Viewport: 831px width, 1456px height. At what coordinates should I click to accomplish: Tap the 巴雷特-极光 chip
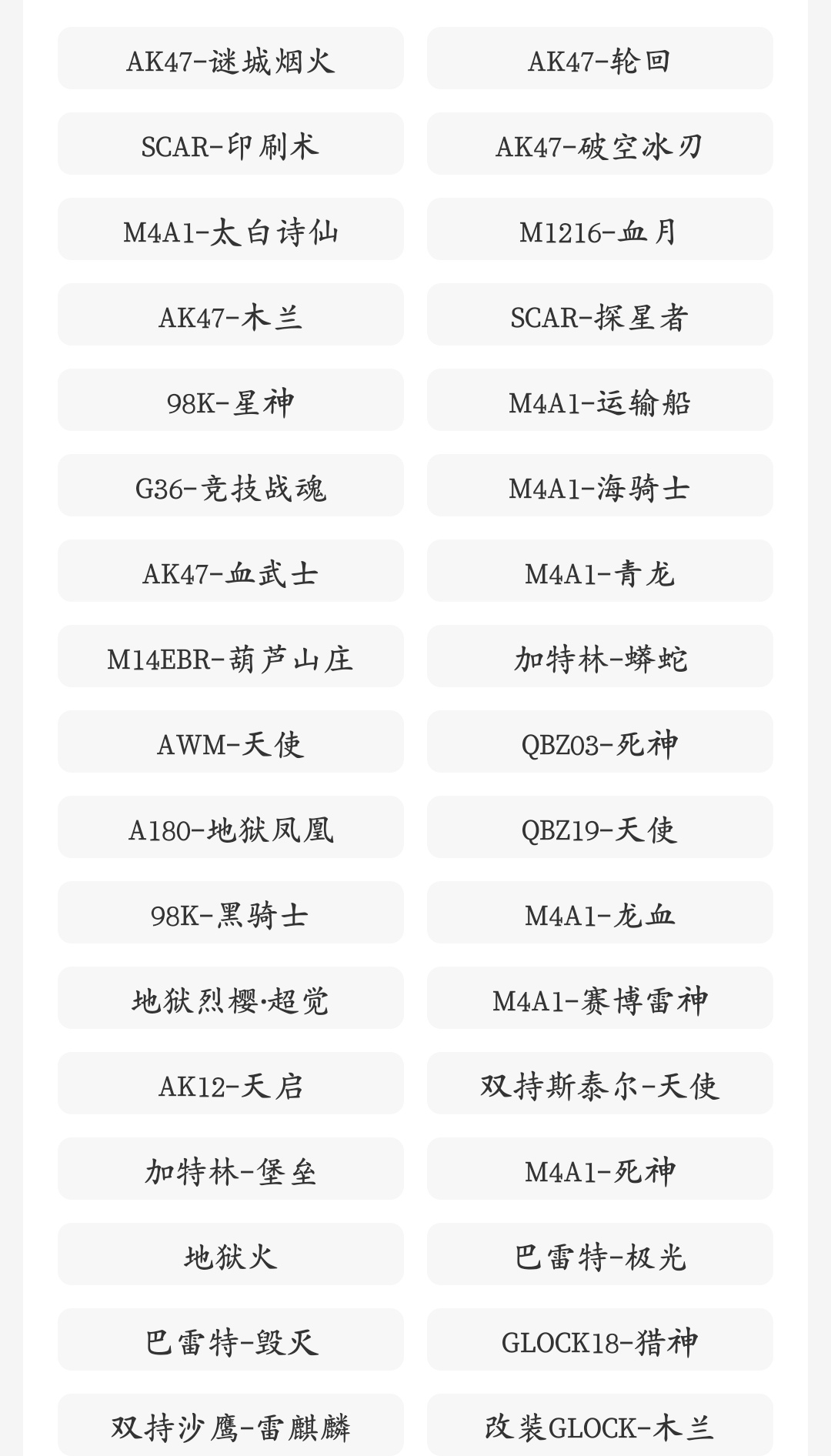599,1254
